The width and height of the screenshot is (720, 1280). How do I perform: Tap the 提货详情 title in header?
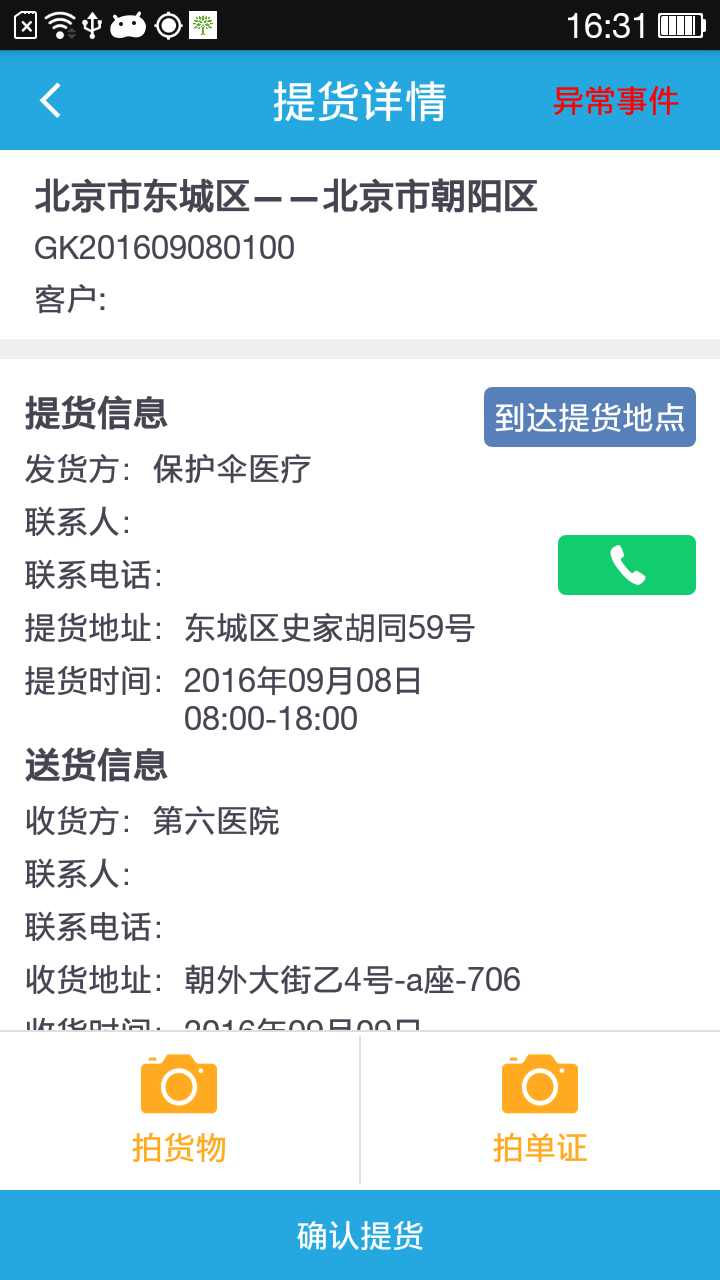coord(360,100)
